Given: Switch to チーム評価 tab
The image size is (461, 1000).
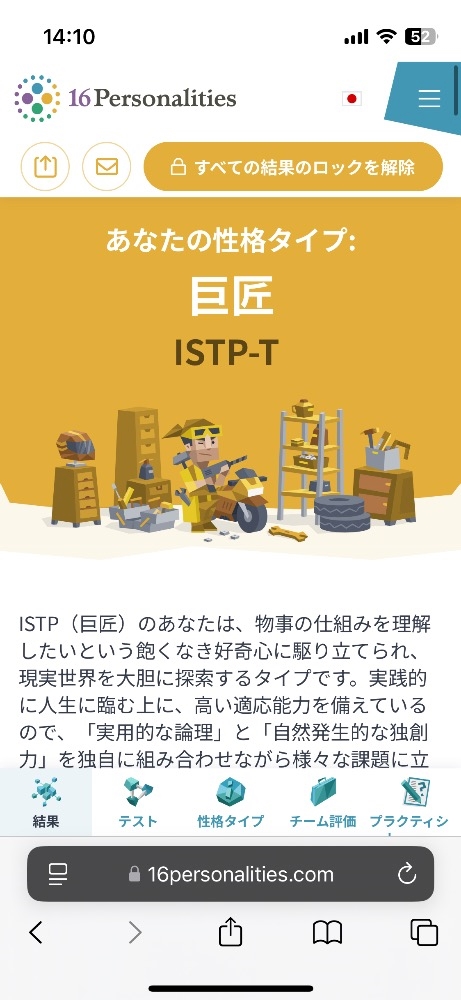Looking at the screenshot, I should click(x=323, y=802).
